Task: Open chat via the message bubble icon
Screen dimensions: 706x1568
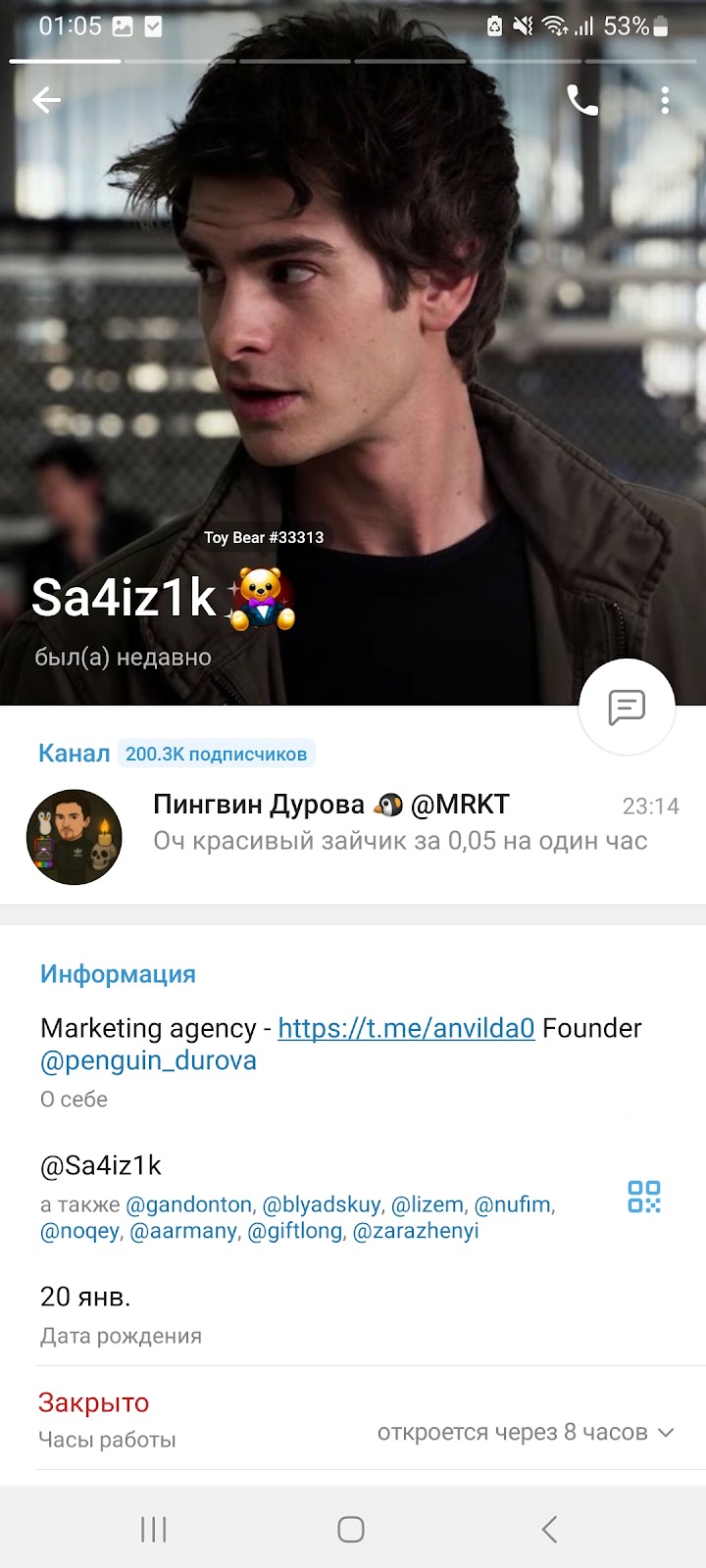Action: coord(626,708)
